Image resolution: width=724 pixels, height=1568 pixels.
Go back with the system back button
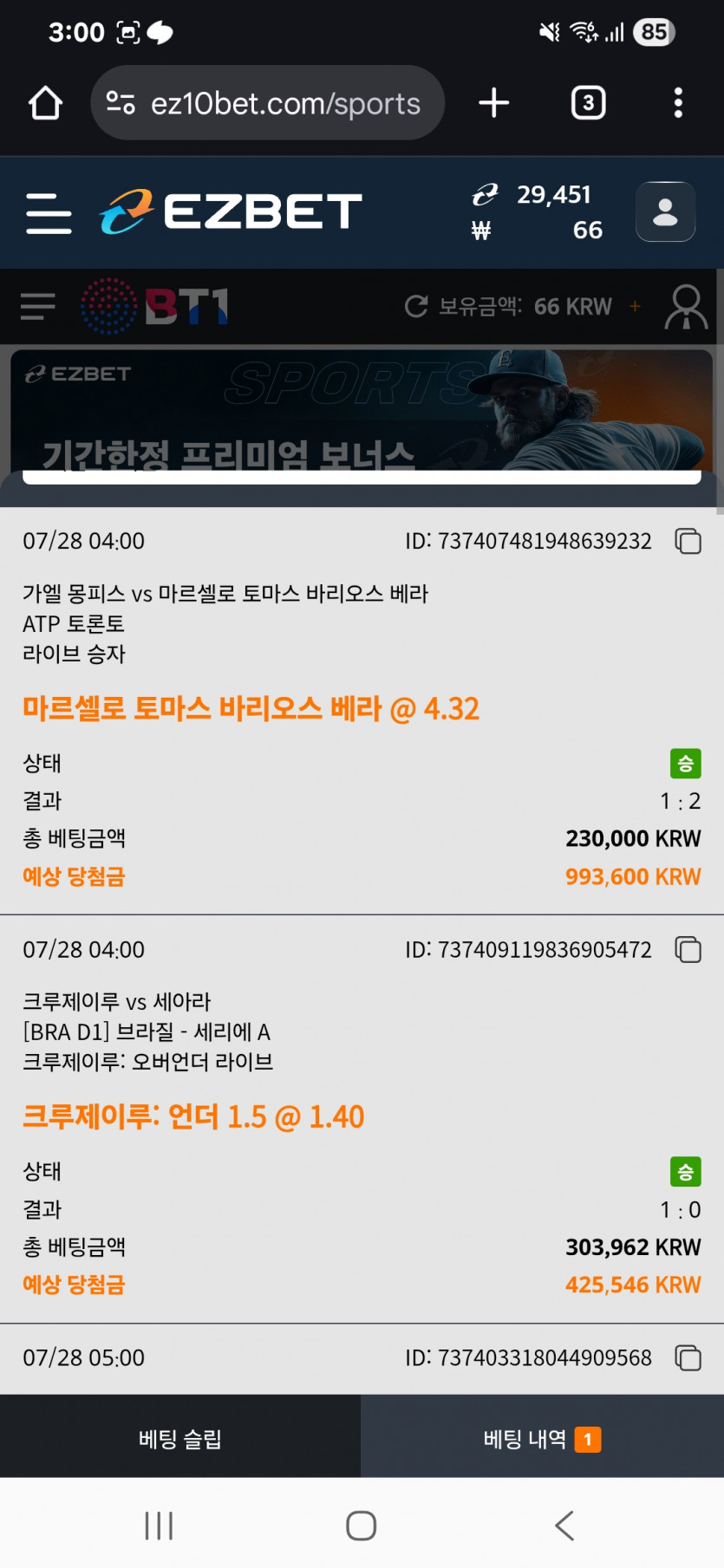(x=564, y=1526)
